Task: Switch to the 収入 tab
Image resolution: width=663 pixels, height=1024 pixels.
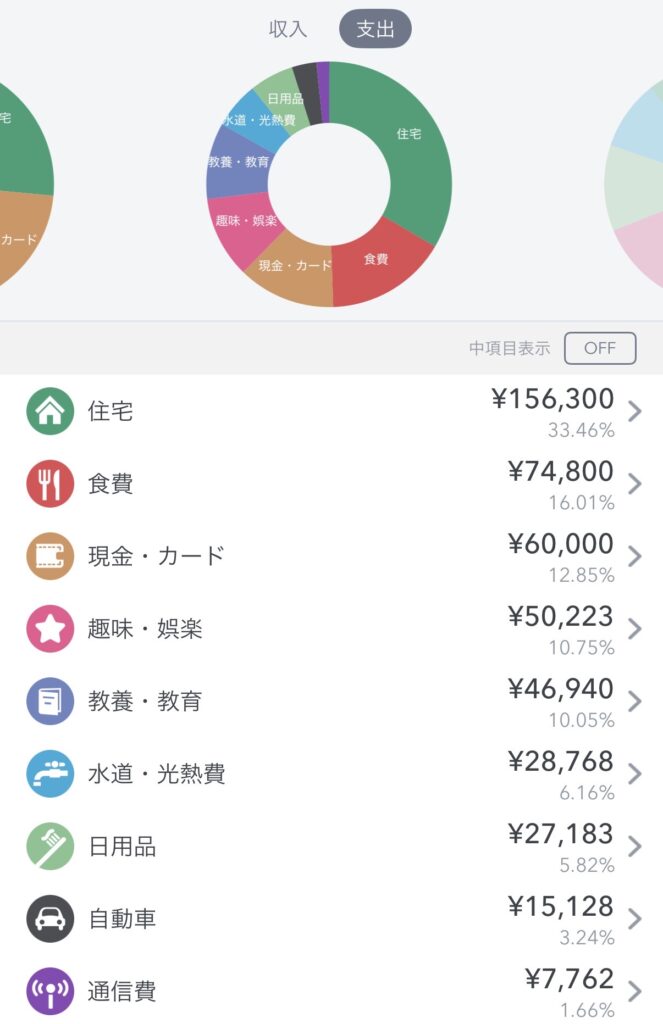Action: (288, 29)
